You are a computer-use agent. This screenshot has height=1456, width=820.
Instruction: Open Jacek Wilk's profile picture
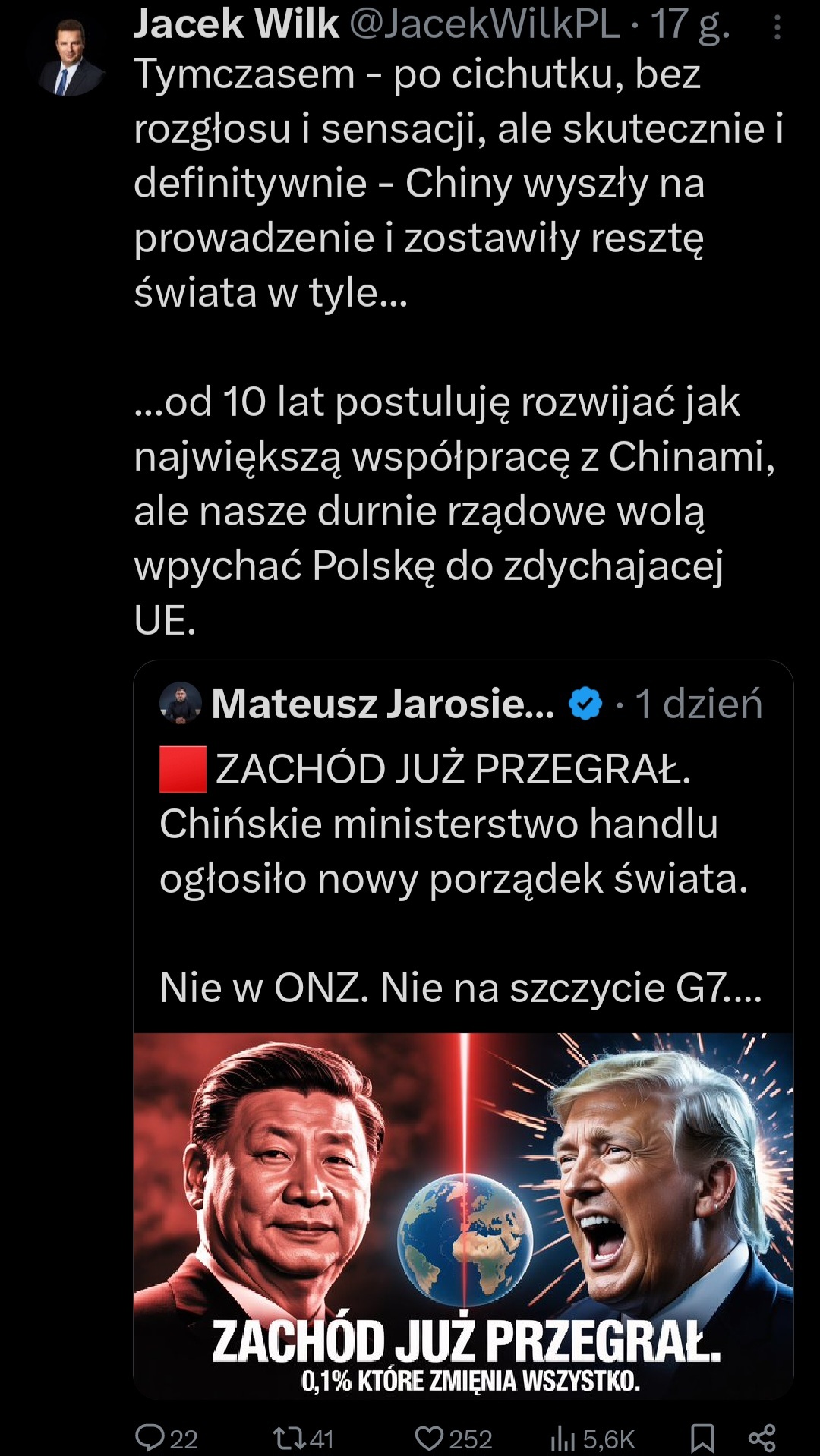(x=68, y=59)
